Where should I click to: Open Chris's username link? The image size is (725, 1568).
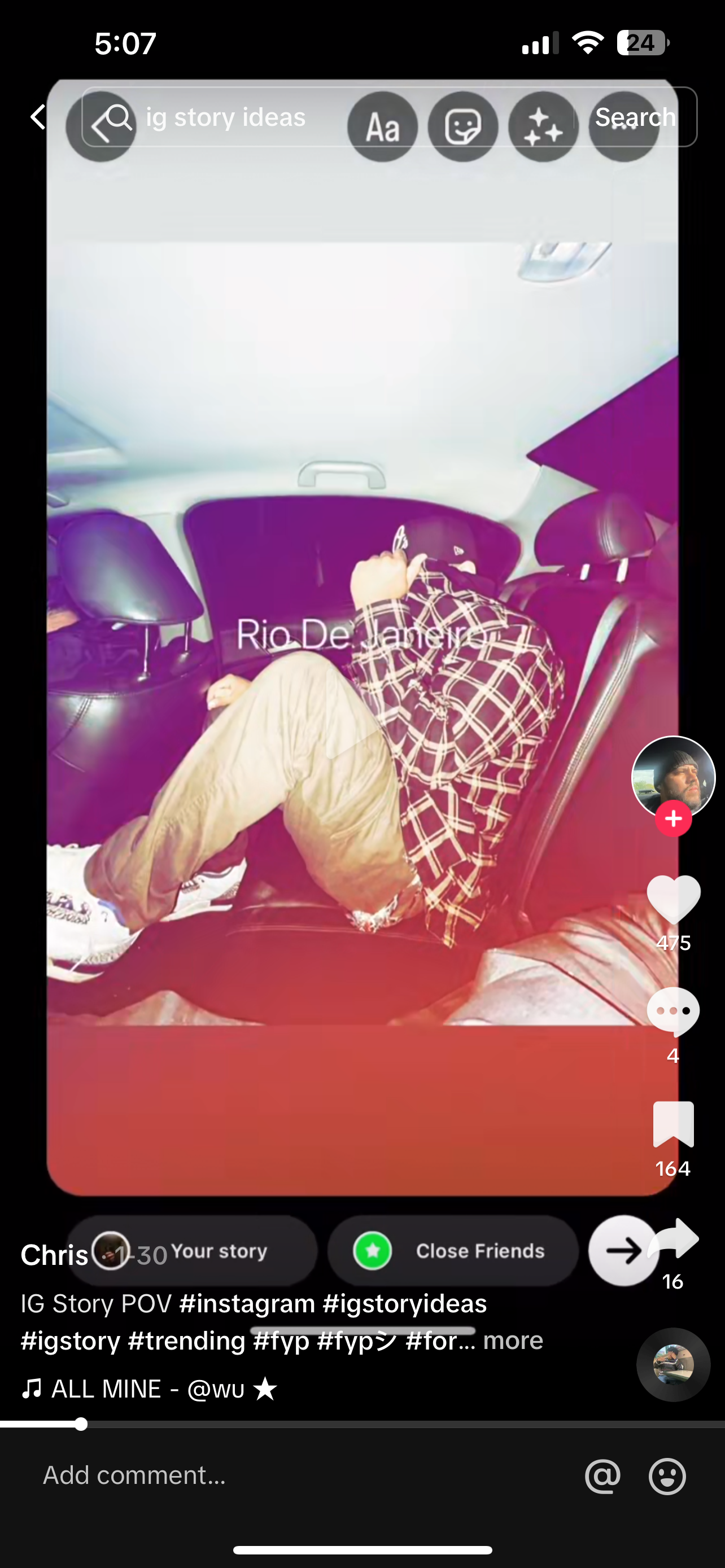tap(54, 1255)
